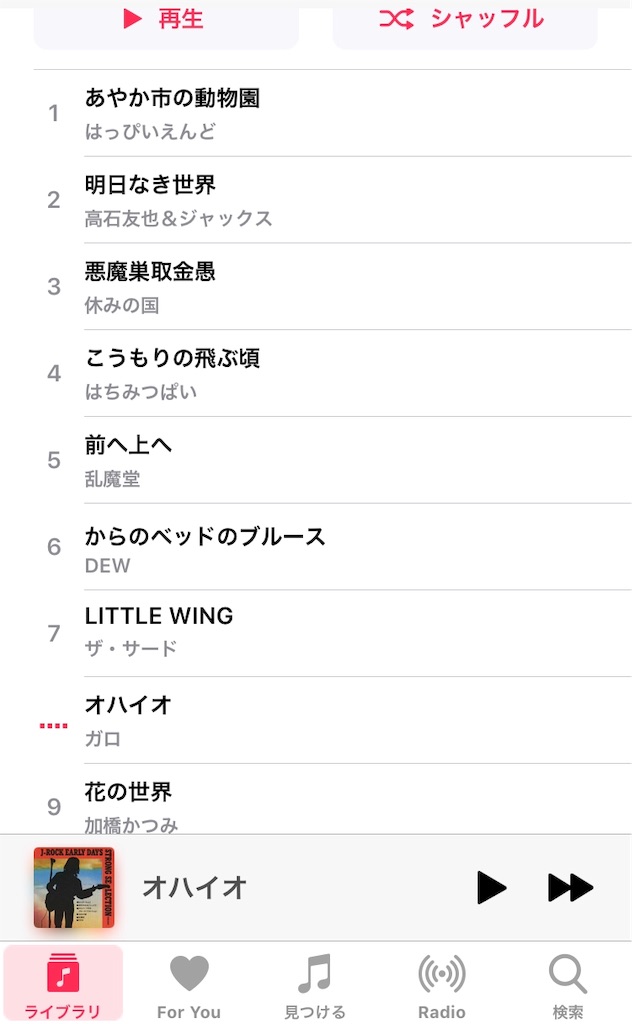Tap the シャッフル shuffle button
Image resolution: width=632 pixels, height=1024 pixels.
464,20
